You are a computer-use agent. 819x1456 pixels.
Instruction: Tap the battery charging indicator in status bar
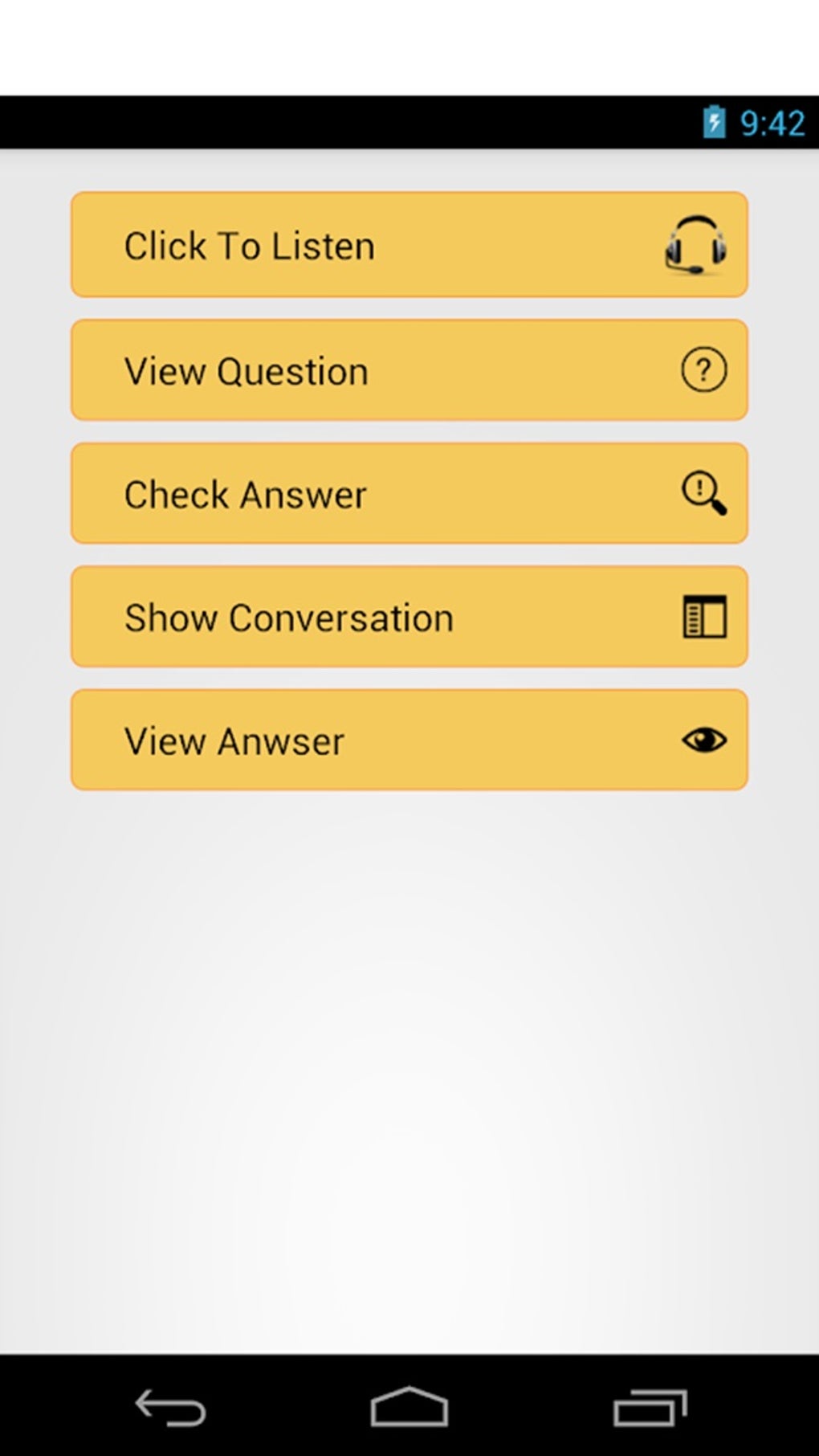pyautogui.click(x=715, y=122)
